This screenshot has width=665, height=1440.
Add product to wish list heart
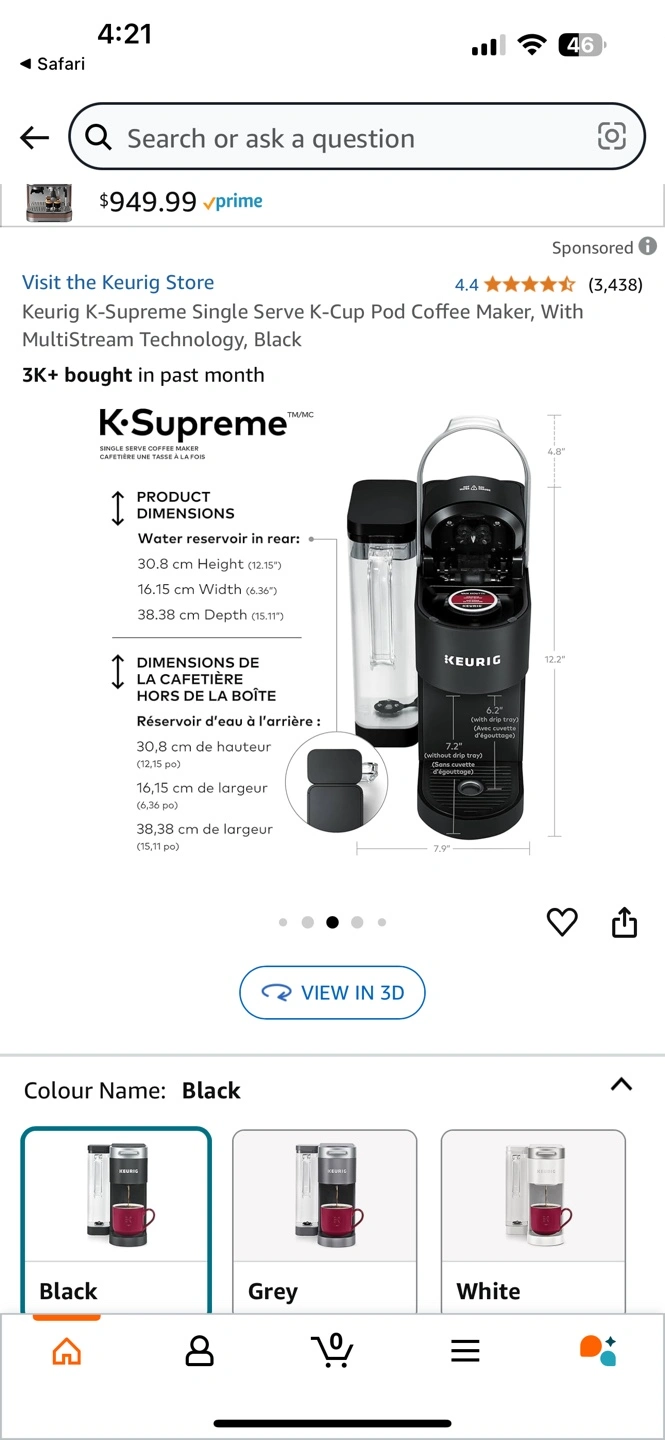pos(562,922)
